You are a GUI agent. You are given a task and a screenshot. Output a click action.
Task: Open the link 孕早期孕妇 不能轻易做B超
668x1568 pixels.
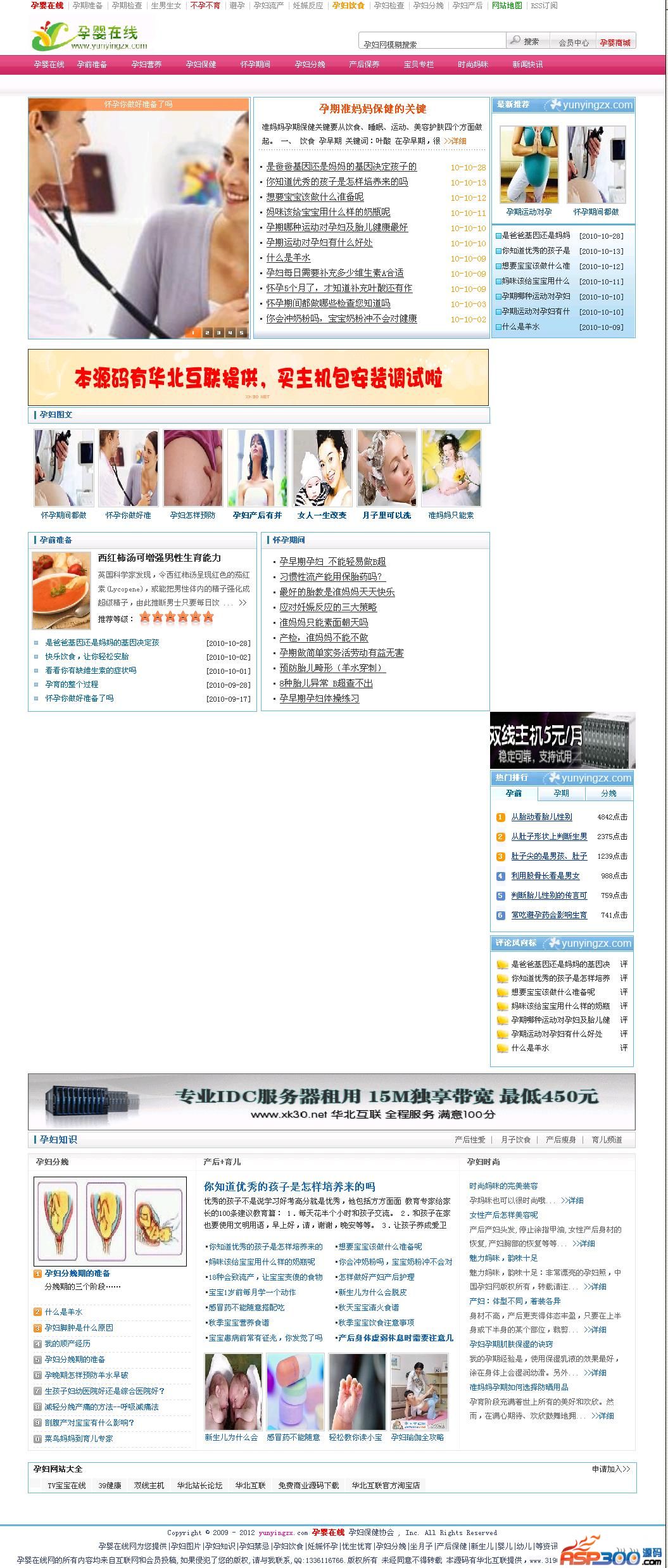click(332, 562)
